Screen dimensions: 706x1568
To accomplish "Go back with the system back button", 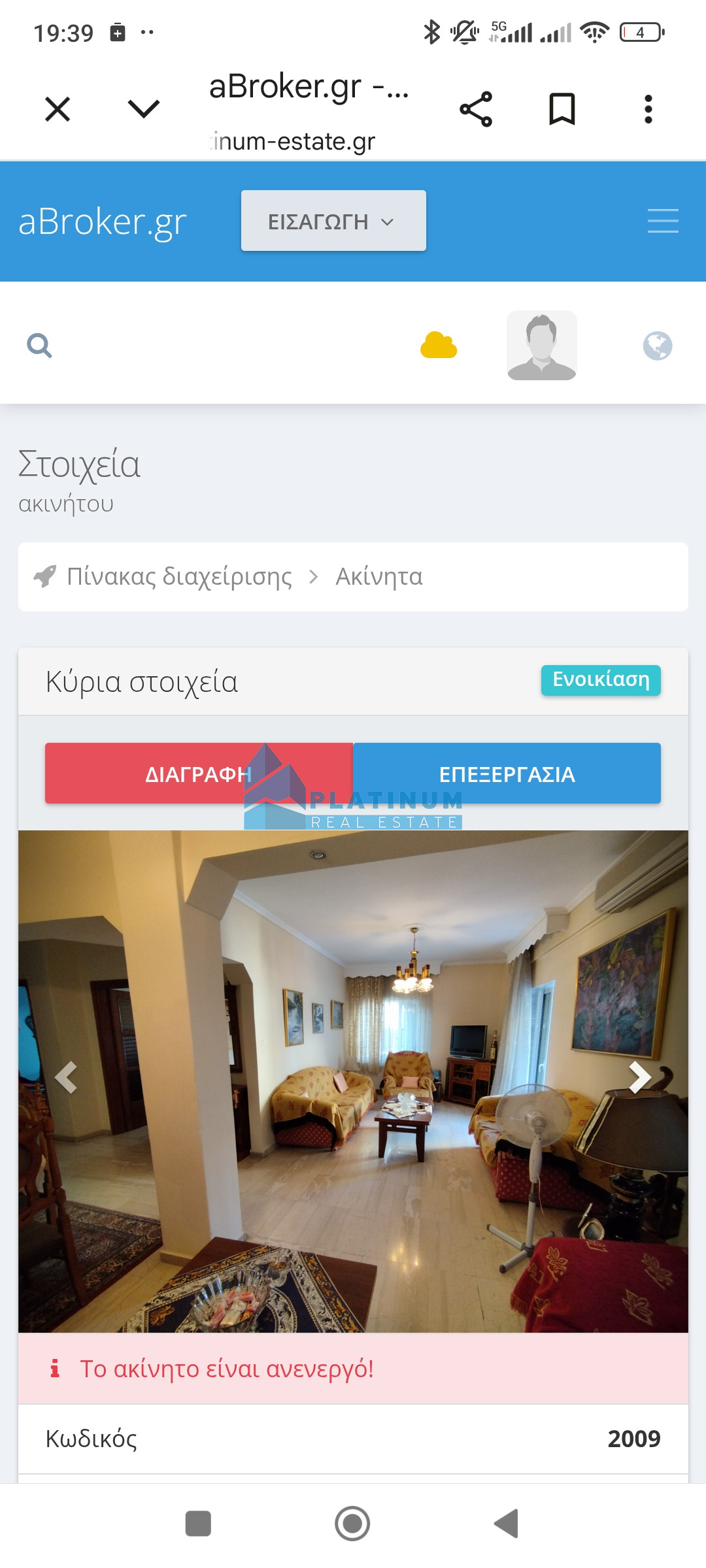I will pos(507,1524).
